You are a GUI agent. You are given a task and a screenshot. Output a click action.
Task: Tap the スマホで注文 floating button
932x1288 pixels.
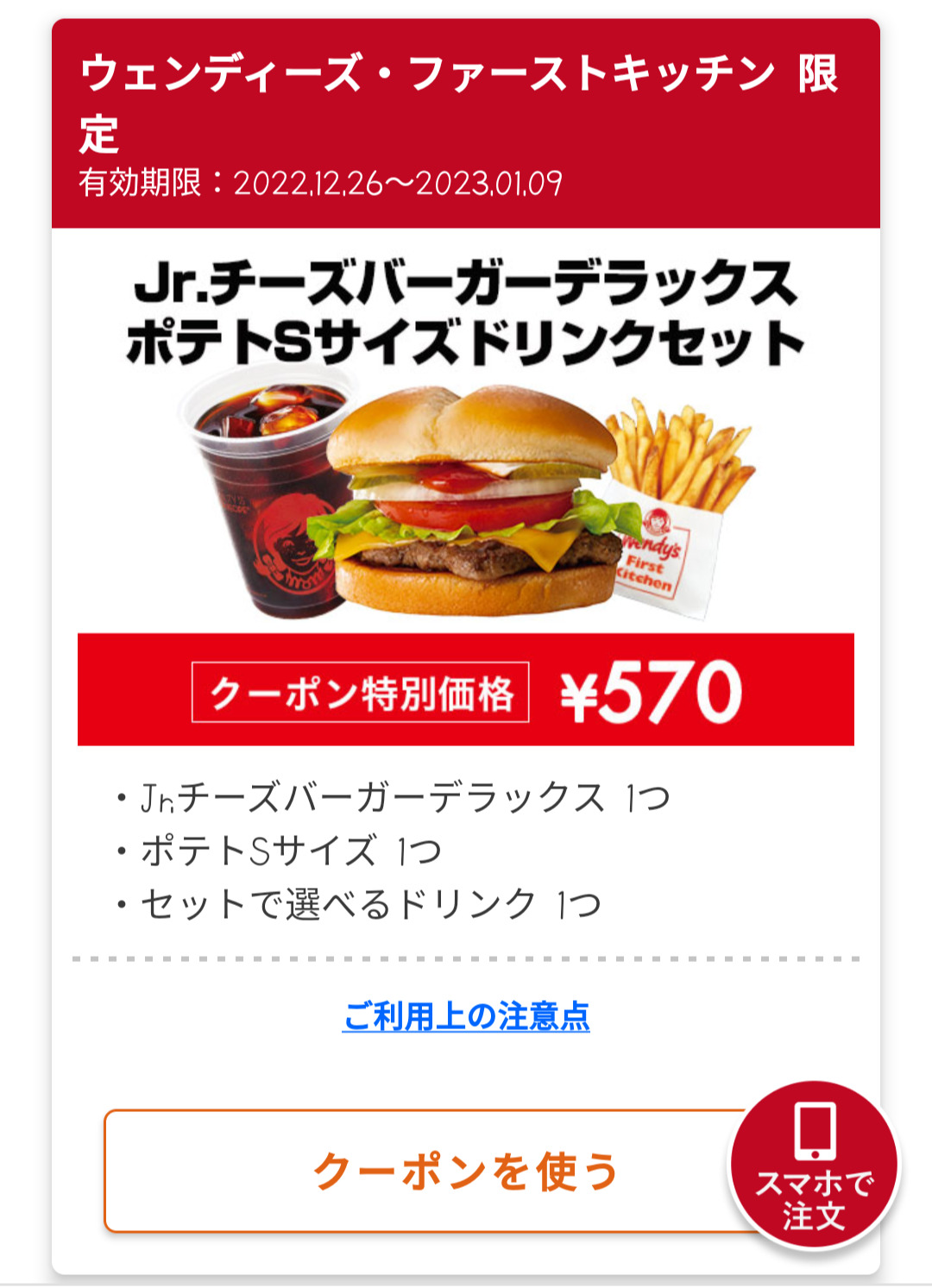(x=814, y=1165)
